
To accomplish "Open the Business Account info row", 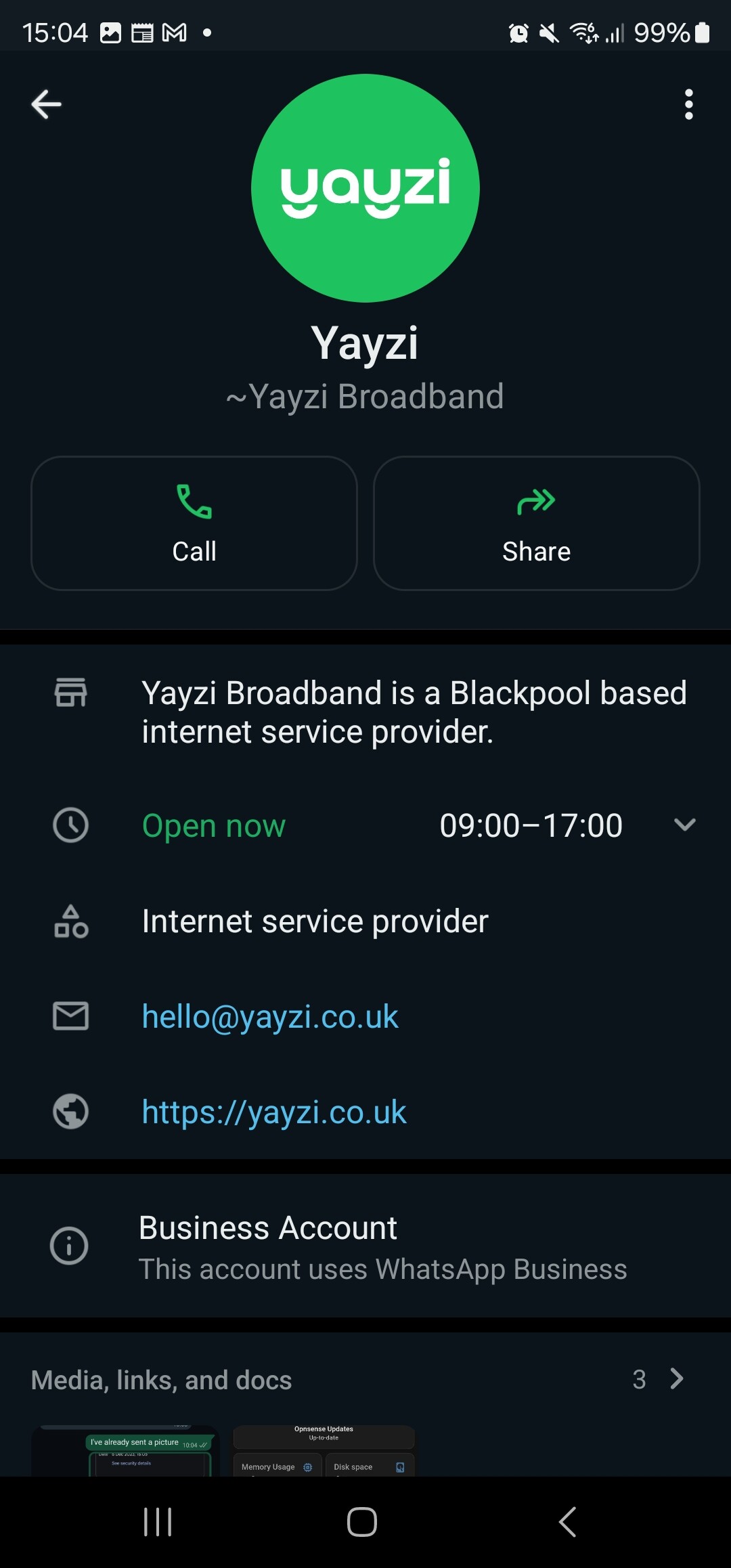I will tap(365, 1246).
